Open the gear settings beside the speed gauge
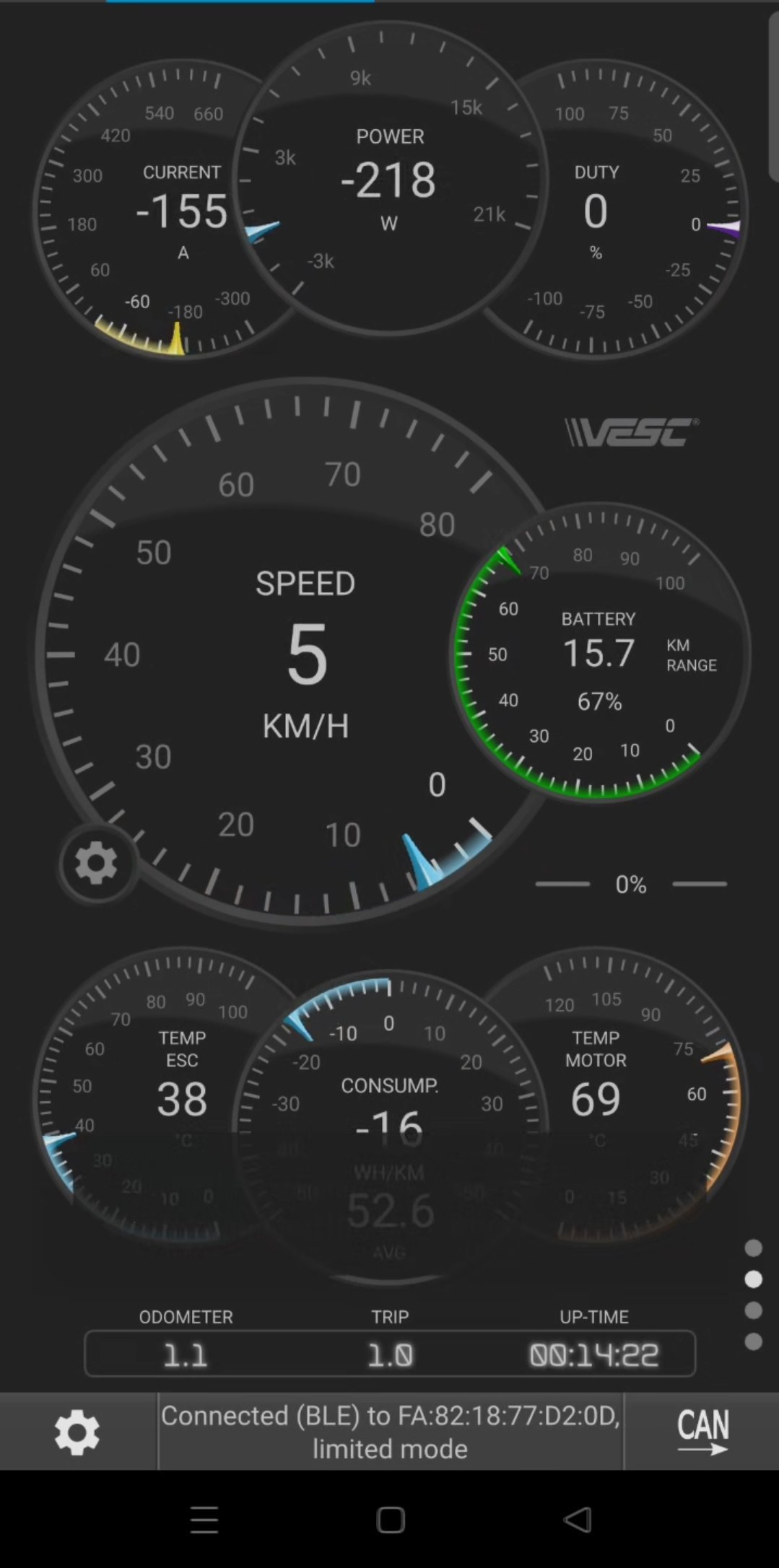 97,863
